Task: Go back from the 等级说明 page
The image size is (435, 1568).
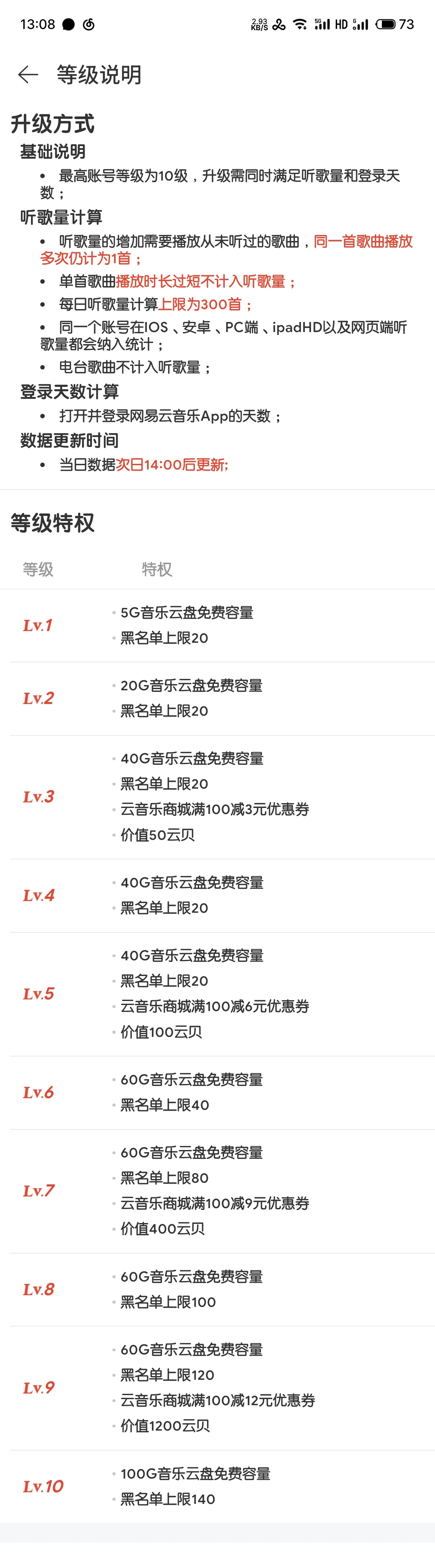Action: 28,75
